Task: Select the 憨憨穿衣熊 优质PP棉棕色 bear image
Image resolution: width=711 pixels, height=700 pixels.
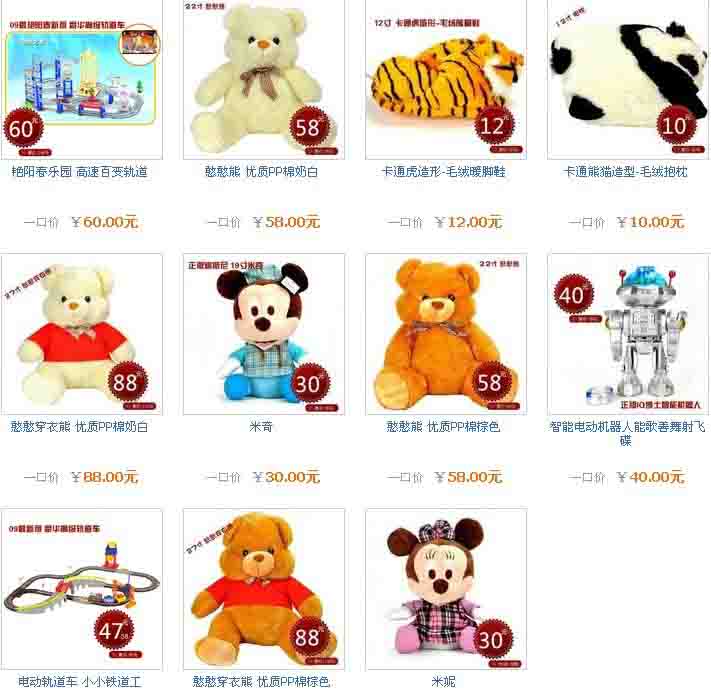Action: [x=263, y=589]
